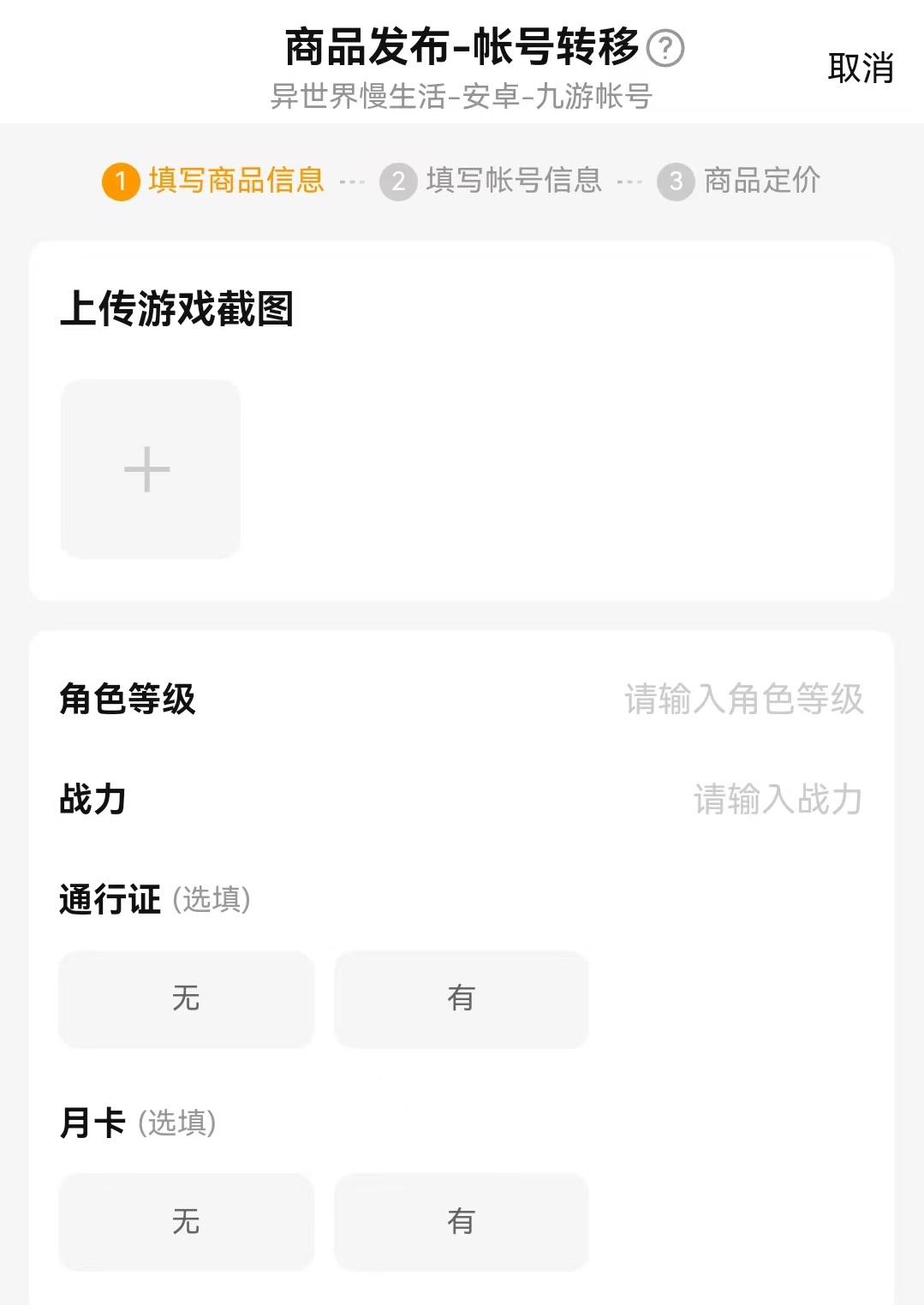924x1305 pixels.
Task: Choose 有 for 通行证
Action: [461, 998]
